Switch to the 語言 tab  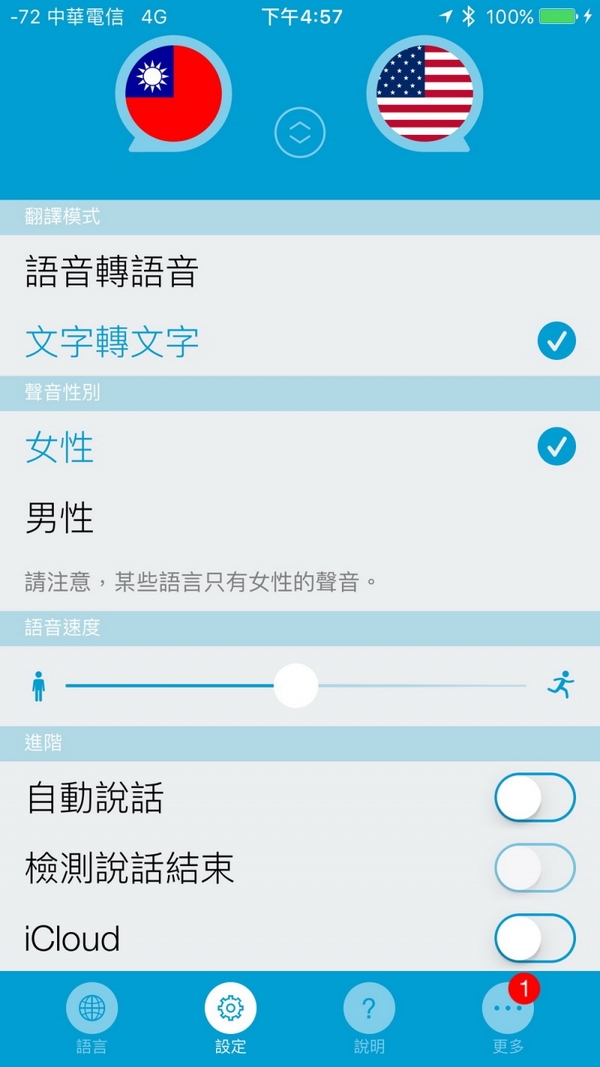point(92,1018)
